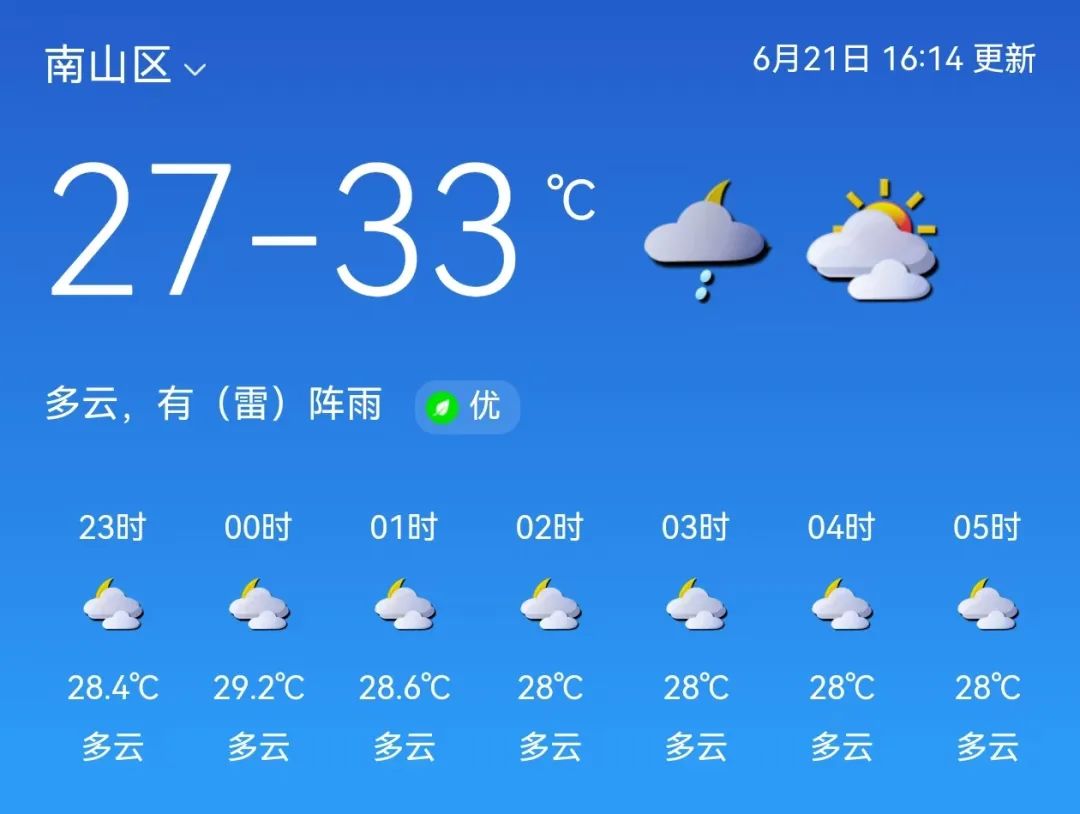
Task: Open the air quality 优 chip
Action: pos(467,407)
